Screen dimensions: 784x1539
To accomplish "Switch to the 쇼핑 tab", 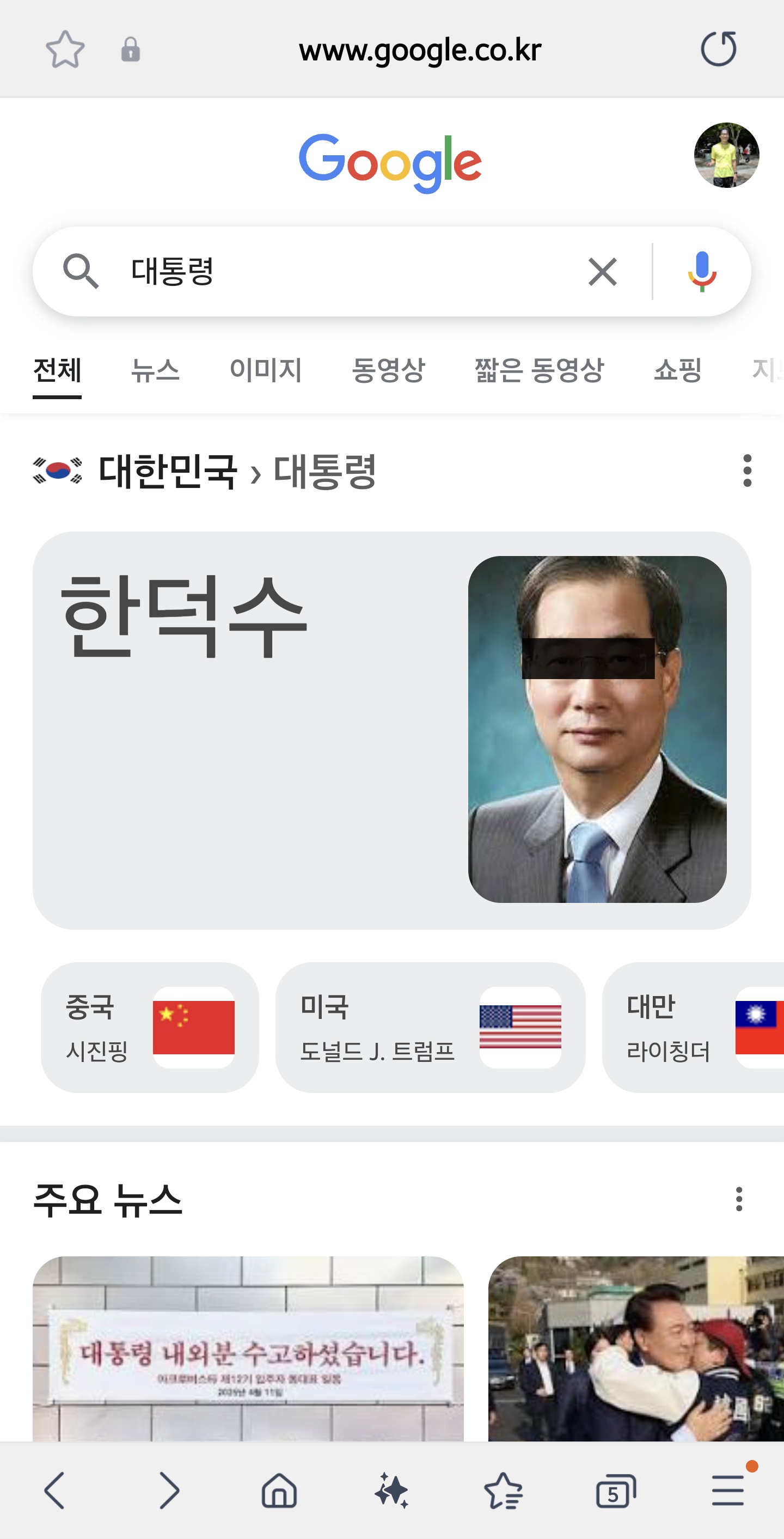I will pyautogui.click(x=678, y=370).
